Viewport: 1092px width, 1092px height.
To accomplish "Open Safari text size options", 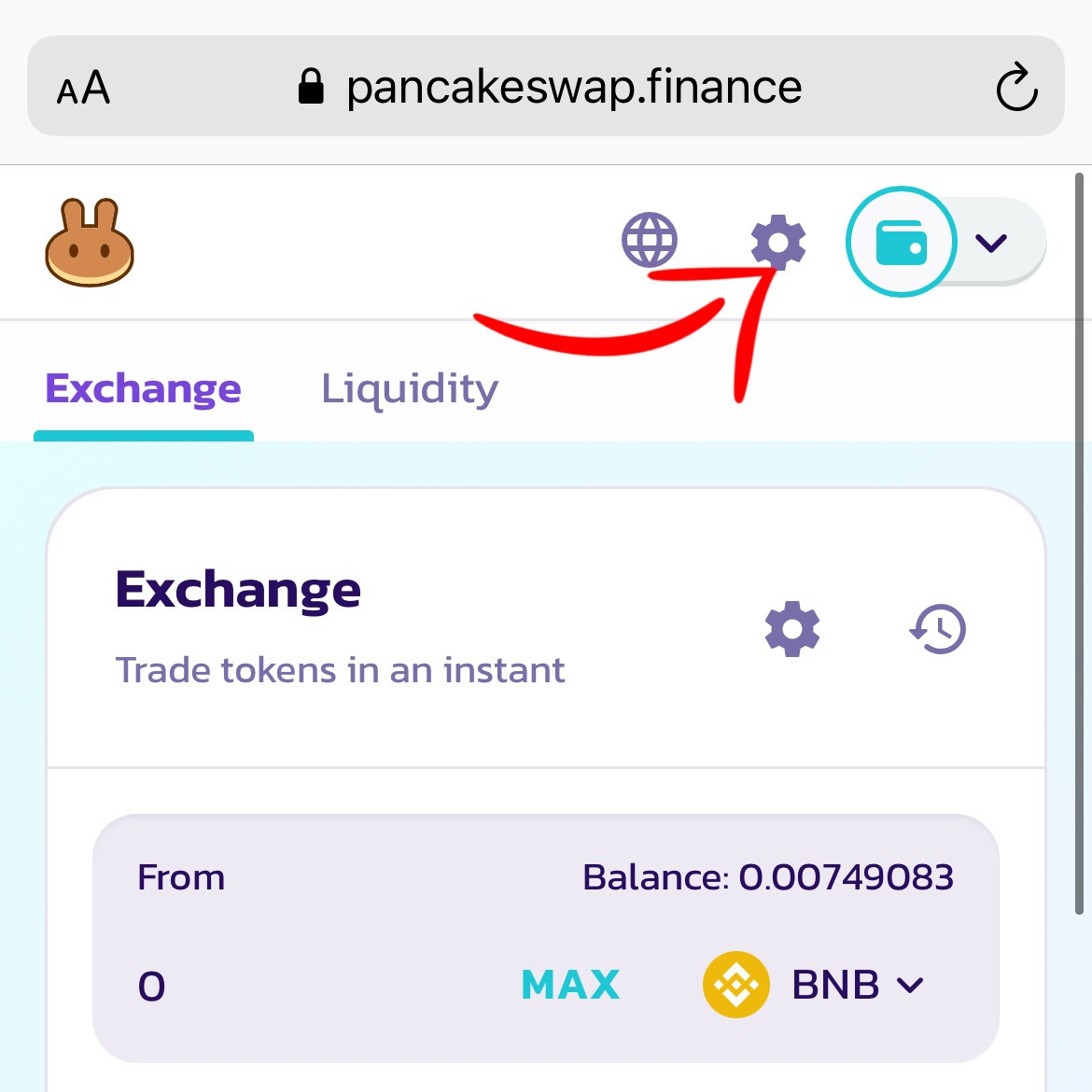I will point(84,89).
